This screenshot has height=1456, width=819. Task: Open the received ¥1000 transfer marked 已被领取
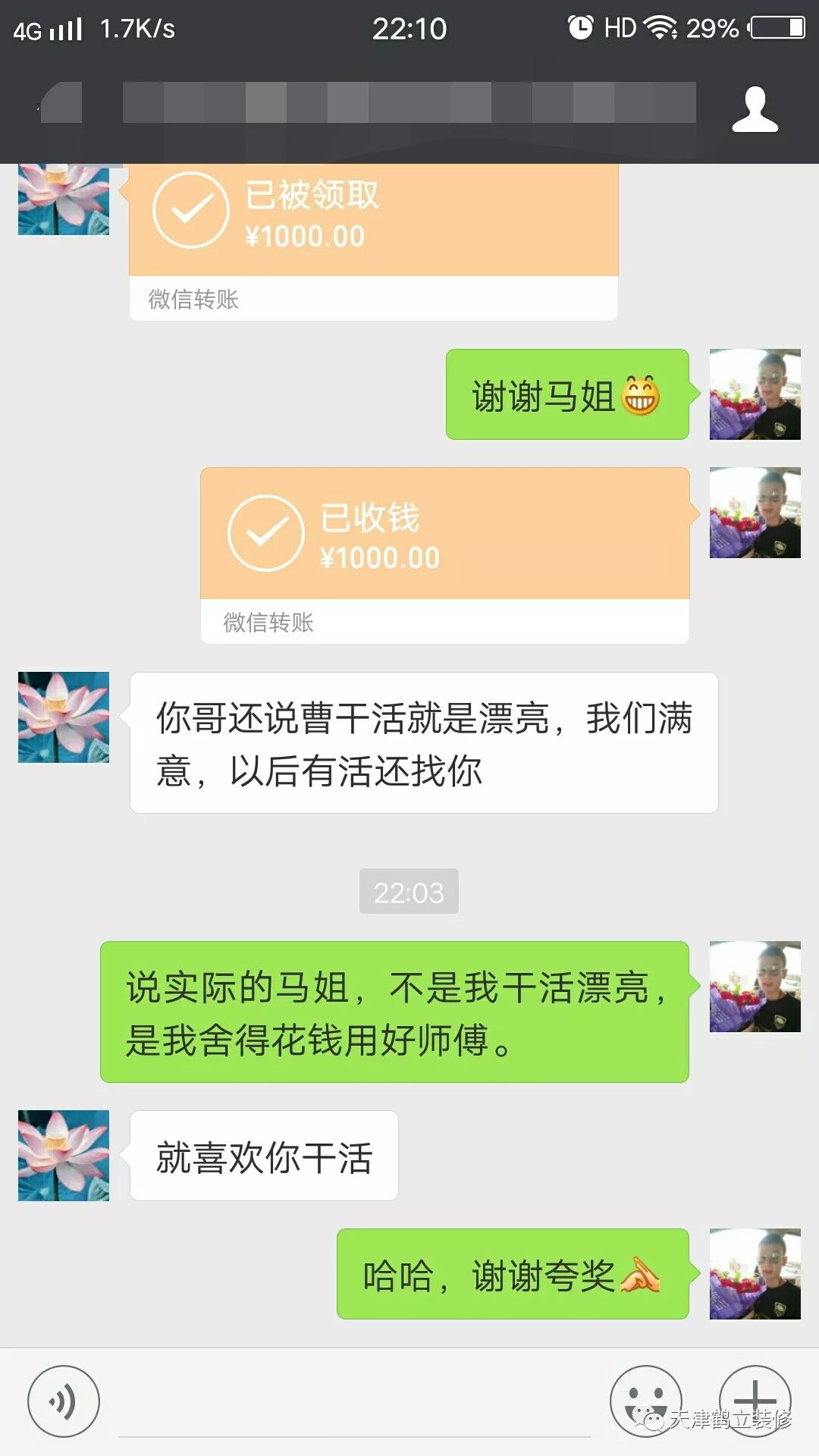[374, 242]
